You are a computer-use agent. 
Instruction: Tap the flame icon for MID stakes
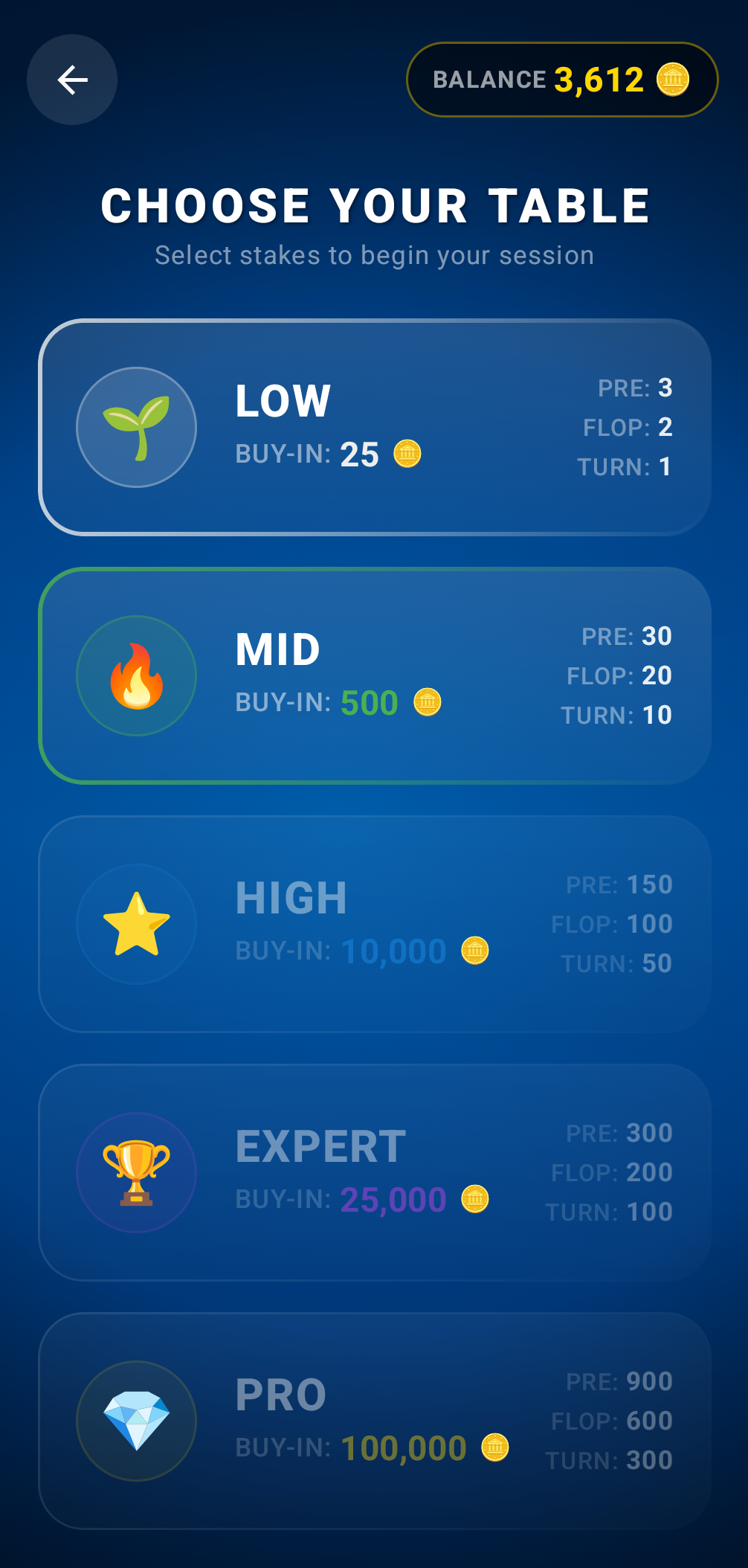pos(137,675)
